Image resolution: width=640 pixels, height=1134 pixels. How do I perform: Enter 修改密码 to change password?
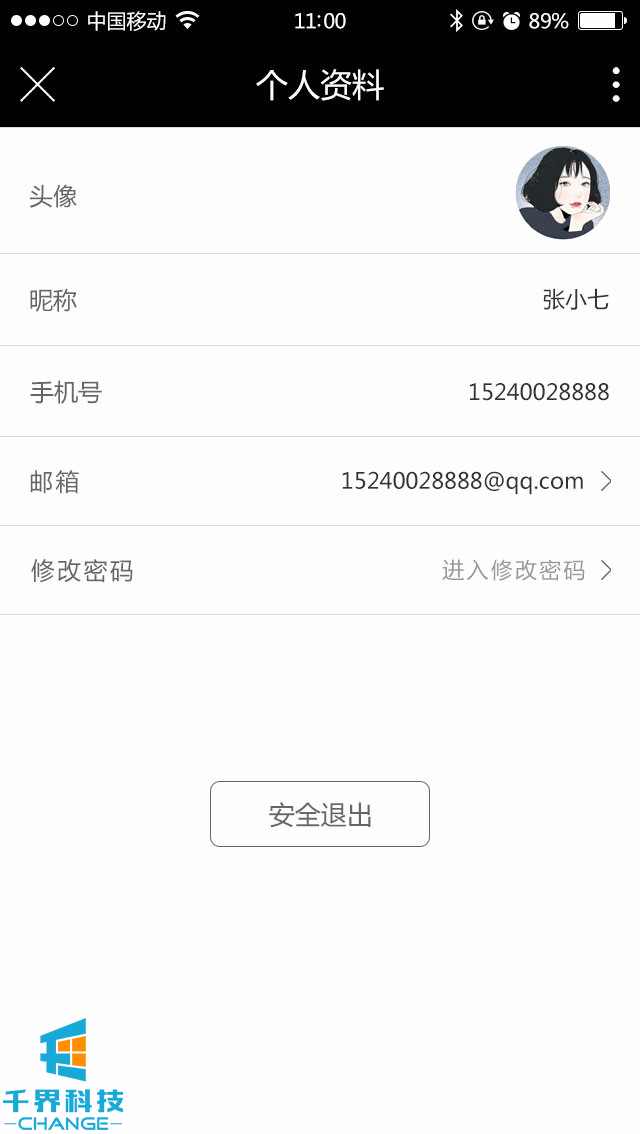320,571
